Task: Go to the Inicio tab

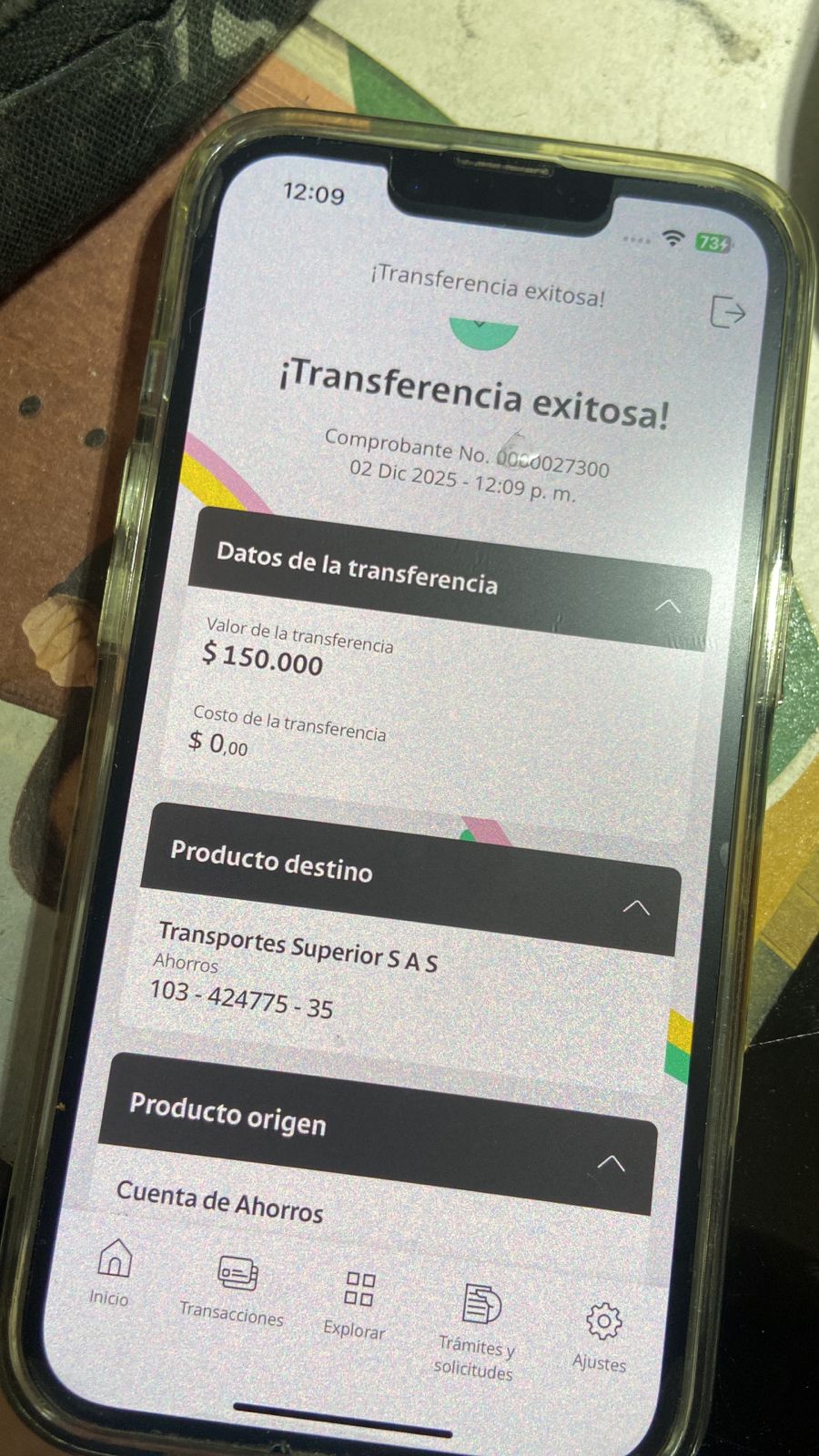Action: point(113,1271)
